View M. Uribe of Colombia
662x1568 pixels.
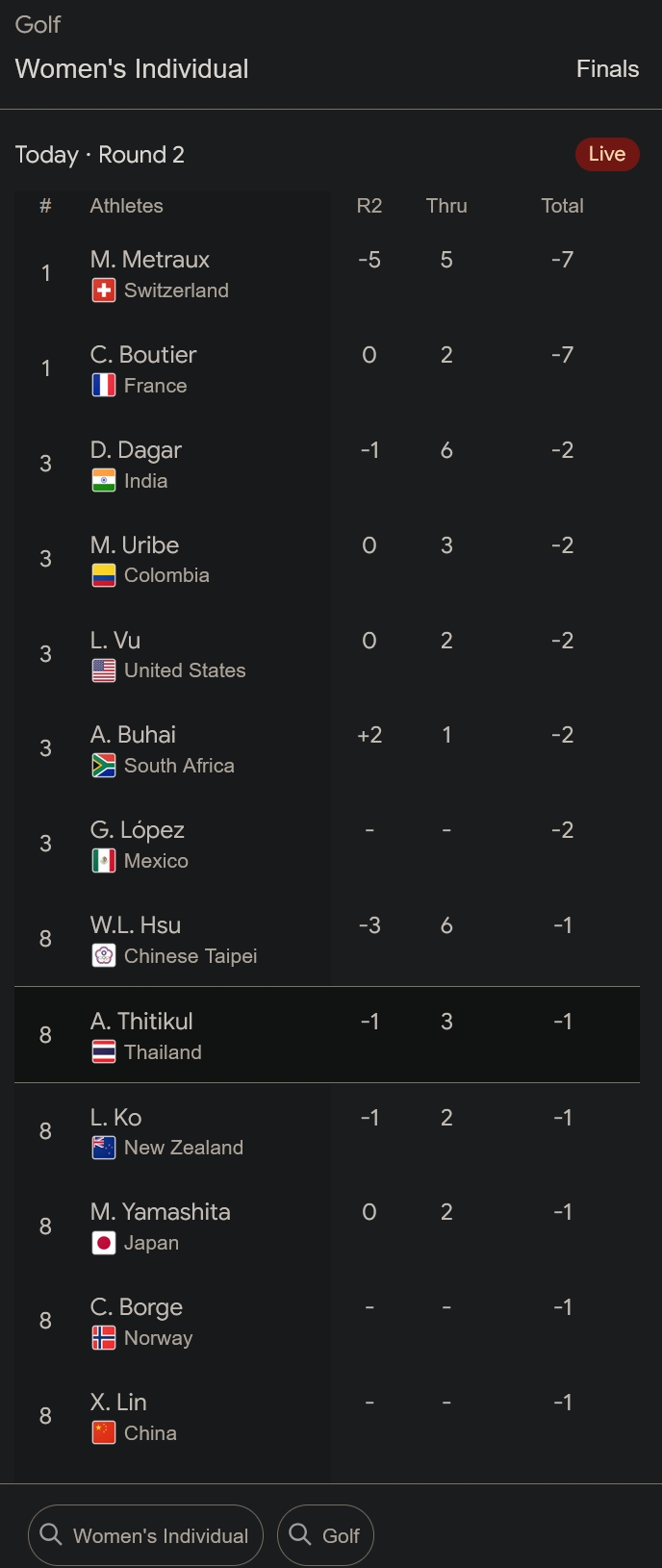click(x=327, y=560)
